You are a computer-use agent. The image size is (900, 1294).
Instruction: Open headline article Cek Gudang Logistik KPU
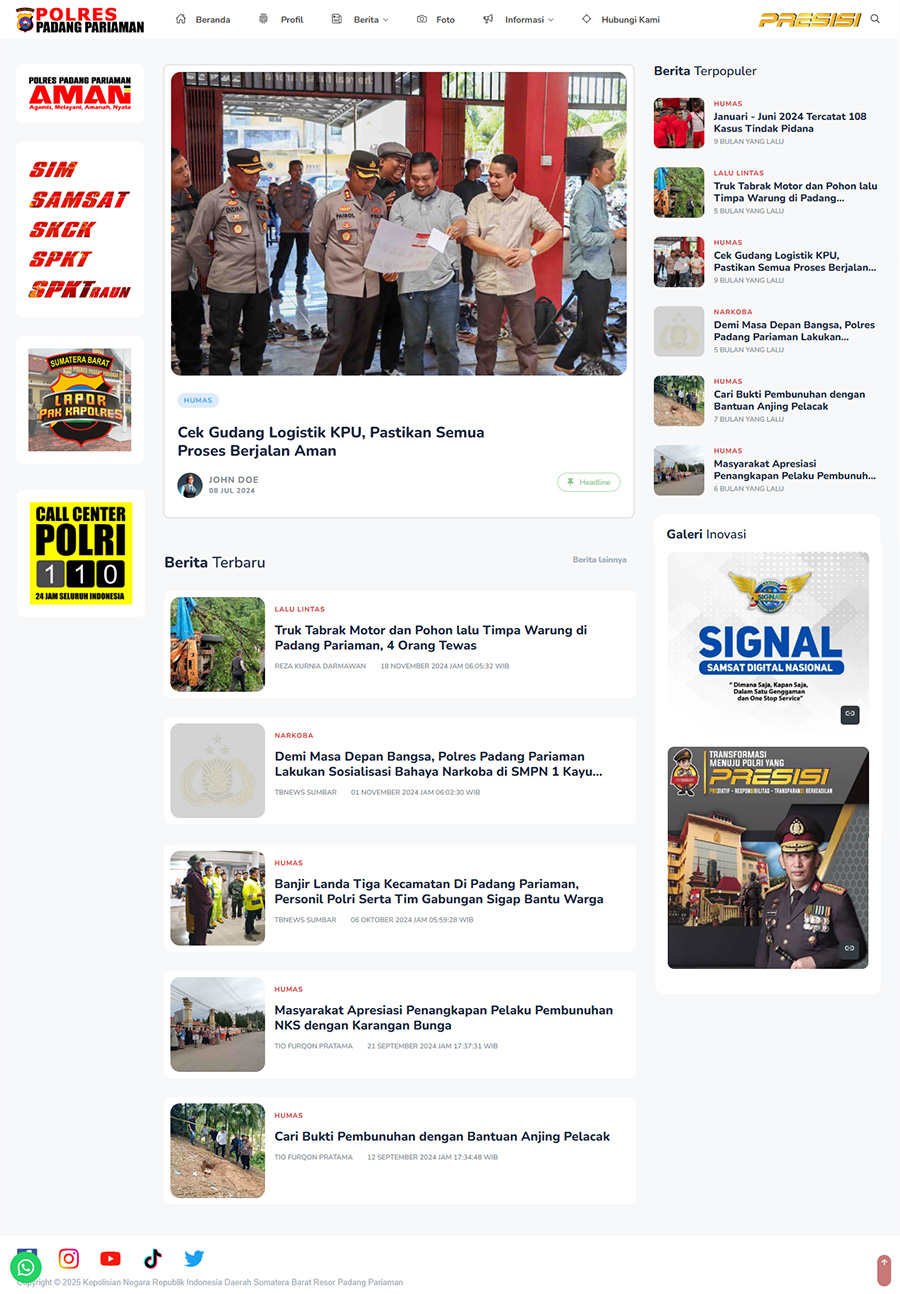point(330,441)
